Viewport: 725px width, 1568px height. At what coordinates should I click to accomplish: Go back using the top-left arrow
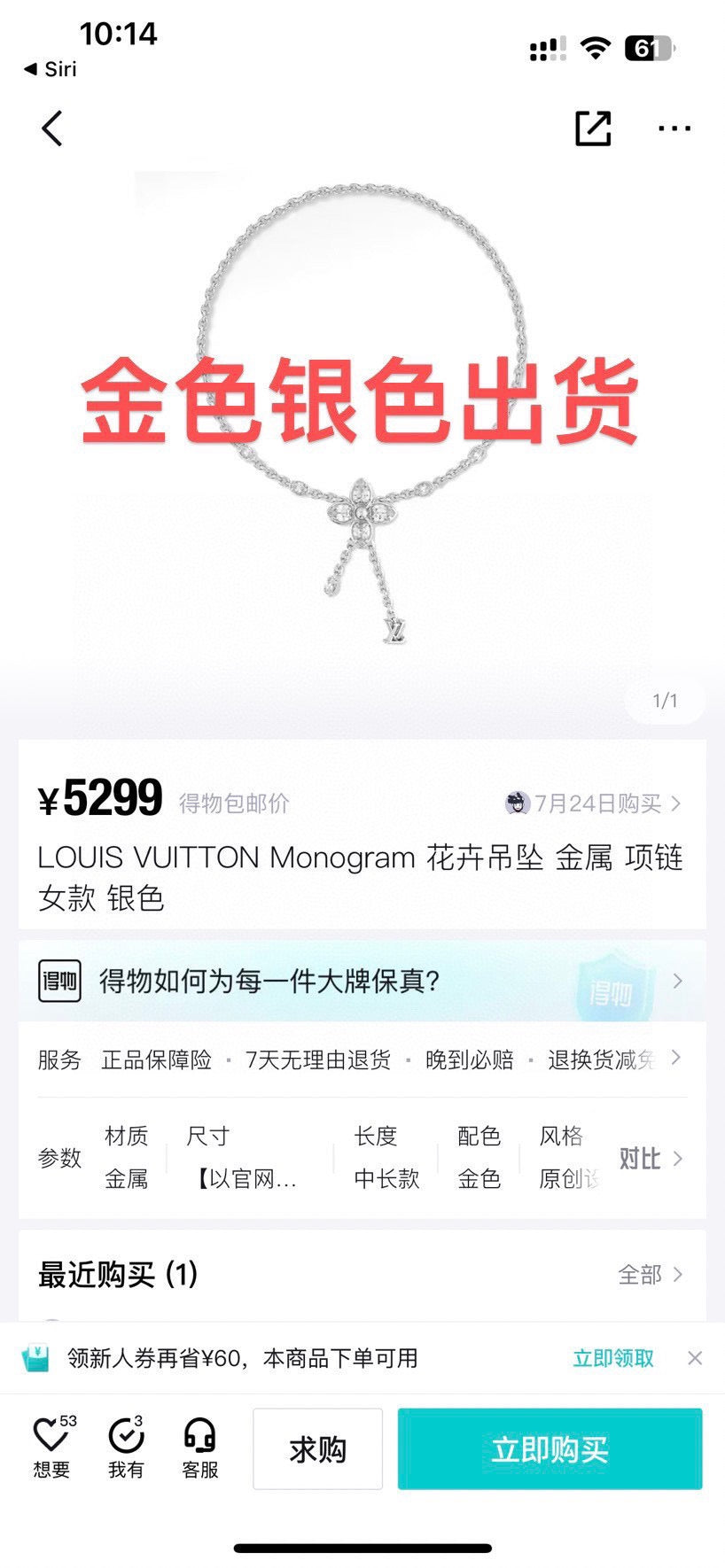pyautogui.click(x=52, y=128)
